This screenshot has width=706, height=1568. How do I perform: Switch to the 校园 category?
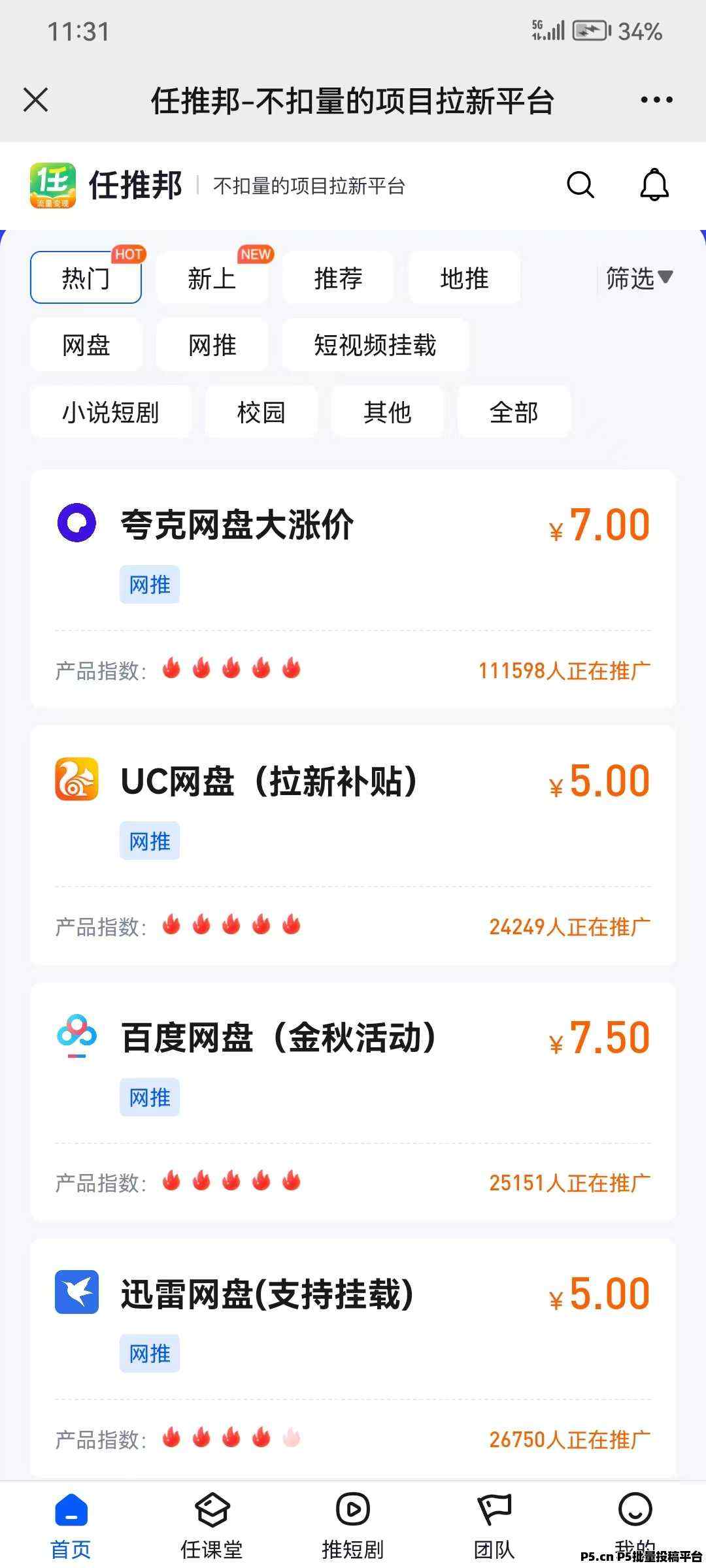point(261,412)
